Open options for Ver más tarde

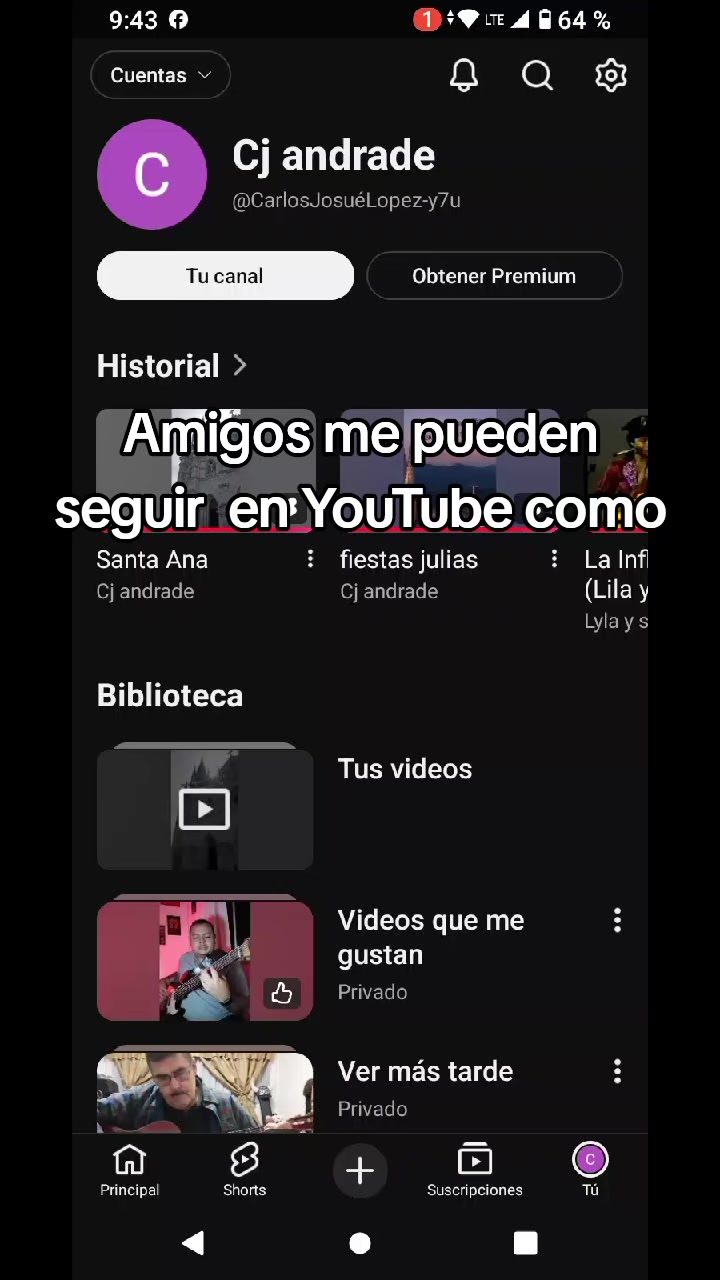point(617,1072)
